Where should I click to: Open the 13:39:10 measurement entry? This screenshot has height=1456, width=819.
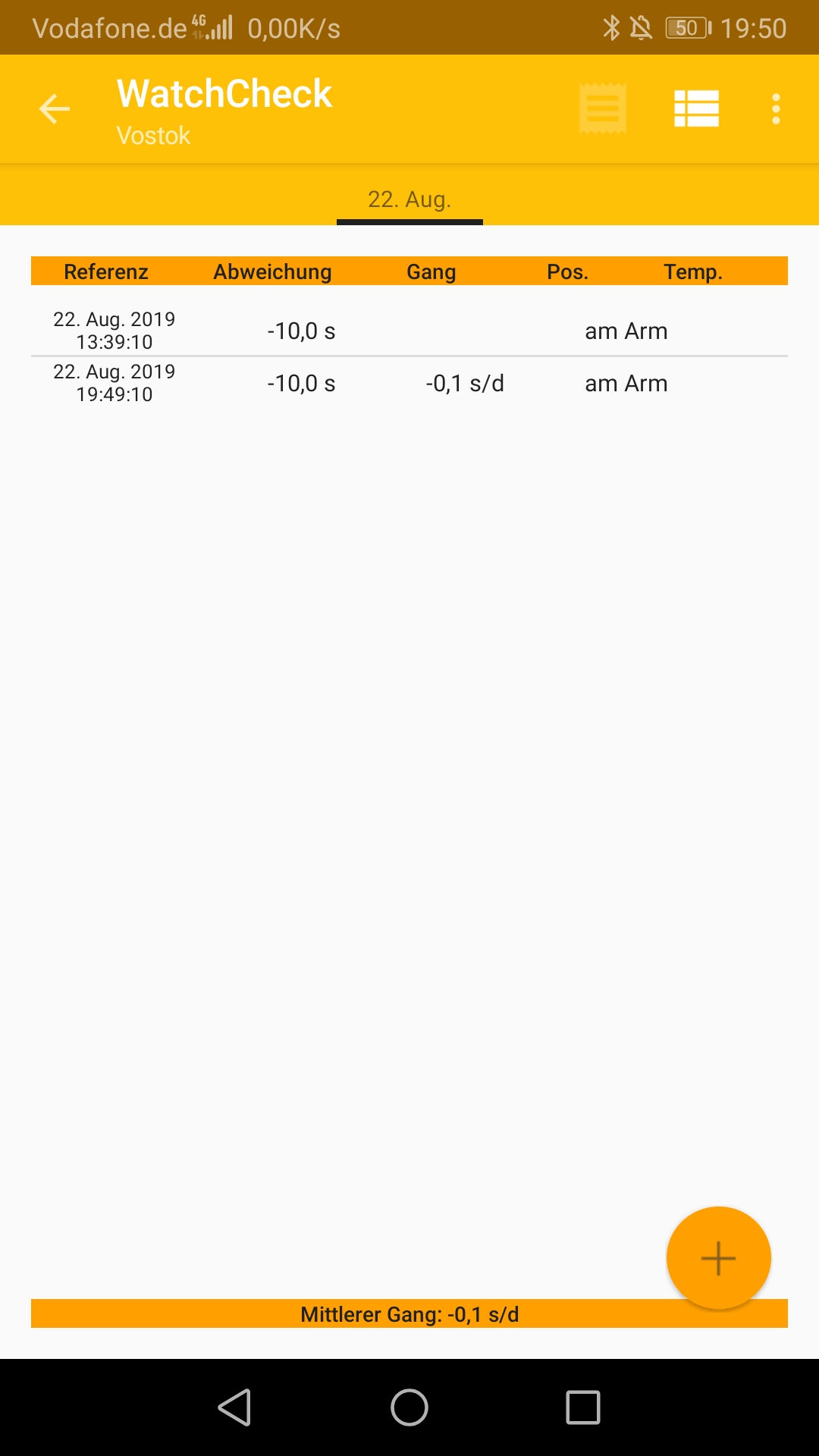(409, 331)
